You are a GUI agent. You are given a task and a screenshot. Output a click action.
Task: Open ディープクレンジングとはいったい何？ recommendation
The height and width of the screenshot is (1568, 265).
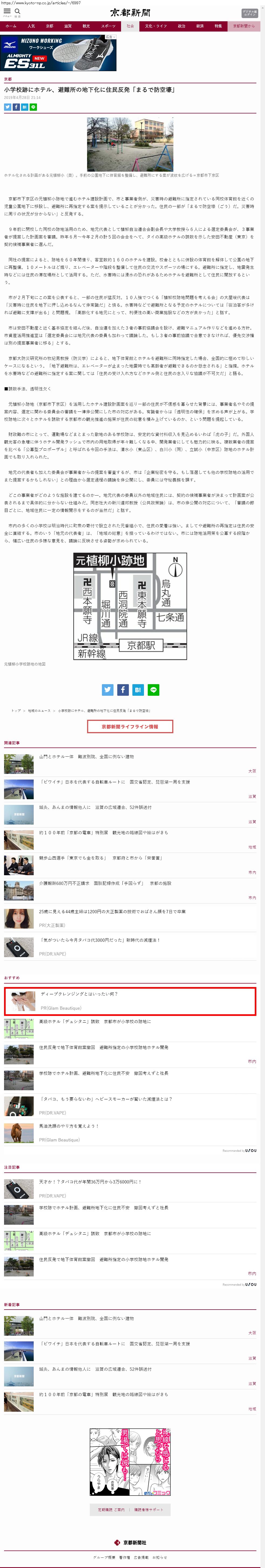79,994
